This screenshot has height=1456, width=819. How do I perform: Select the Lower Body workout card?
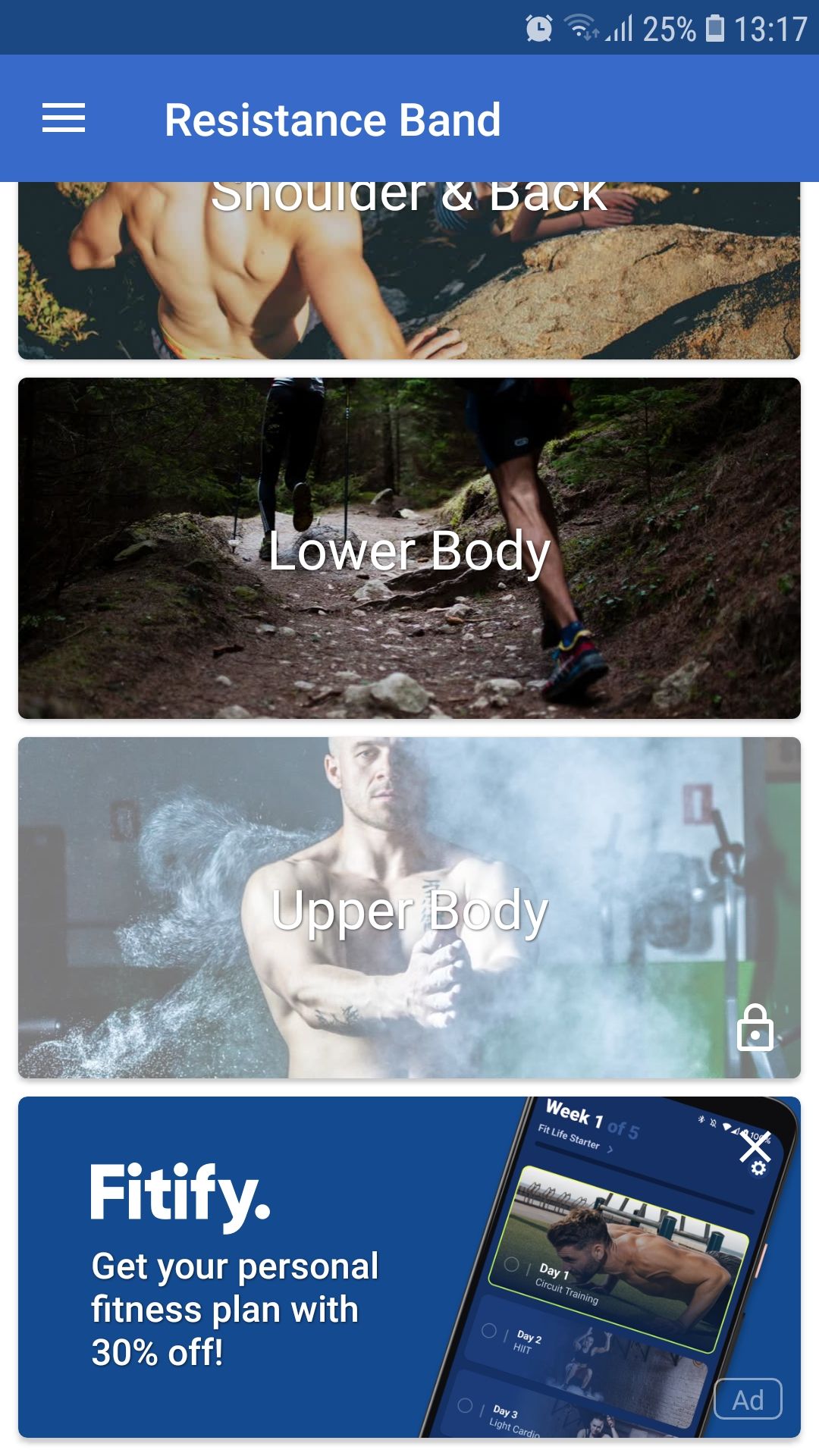(x=409, y=548)
